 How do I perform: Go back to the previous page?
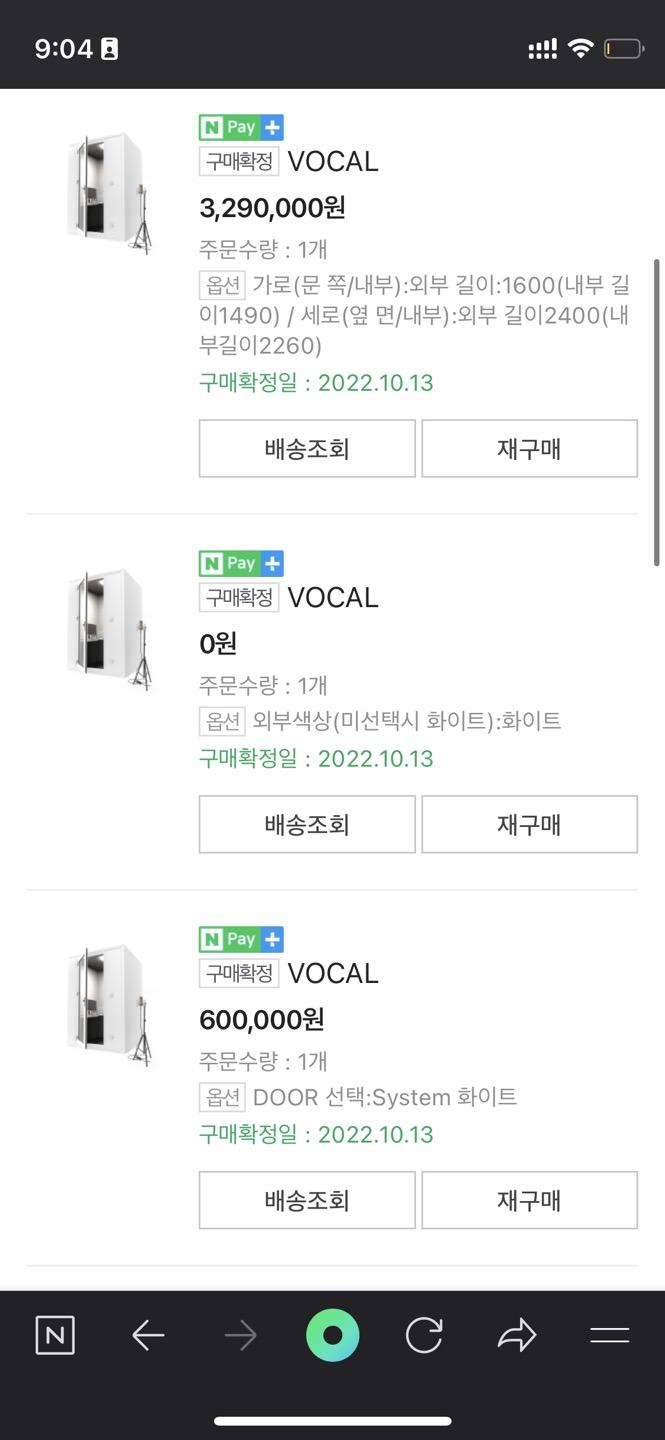(148, 1336)
